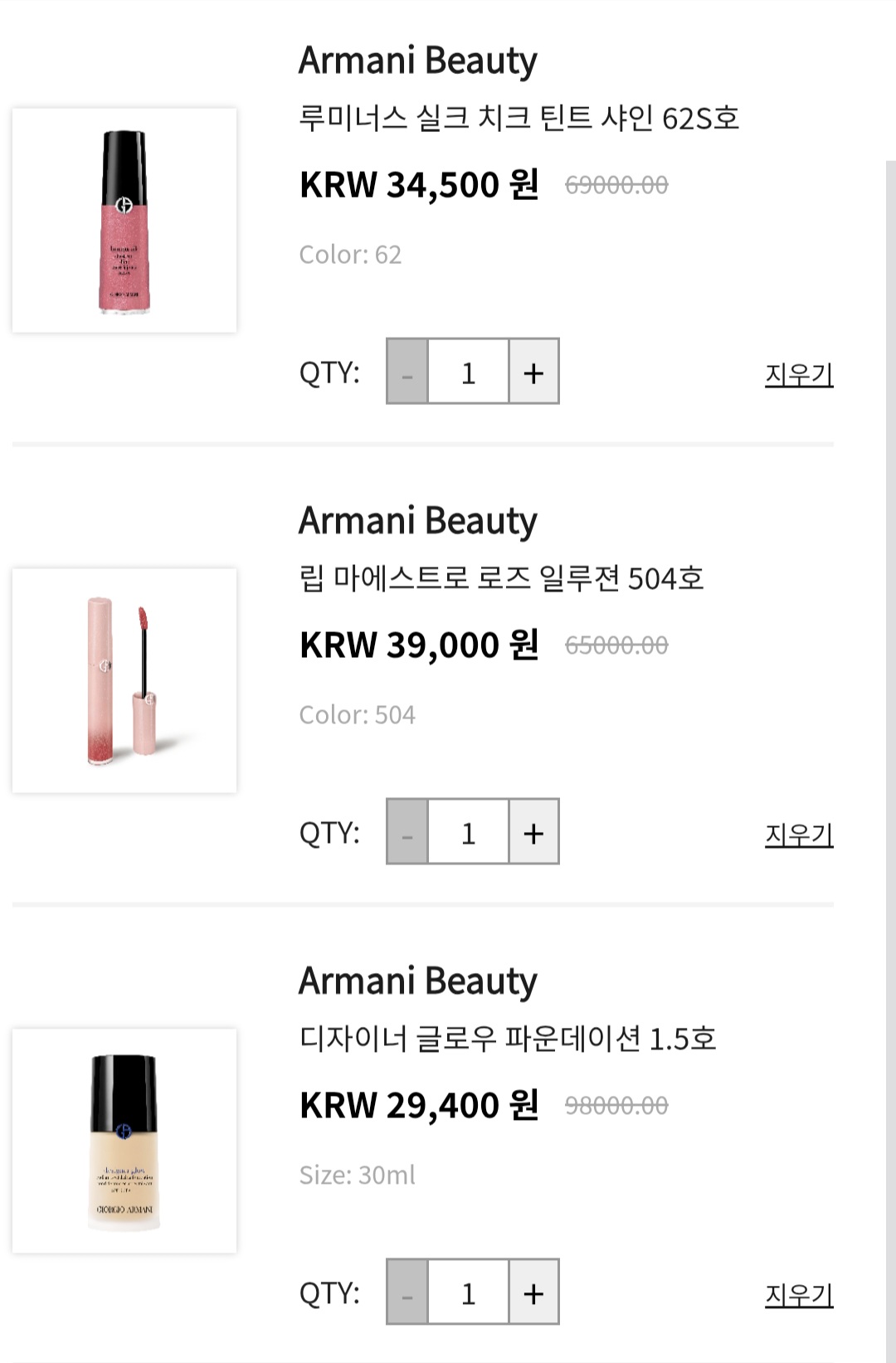Remove 루미너스 실크 치크 틴트 from cart
This screenshot has height=1363, width=896.
[798, 374]
